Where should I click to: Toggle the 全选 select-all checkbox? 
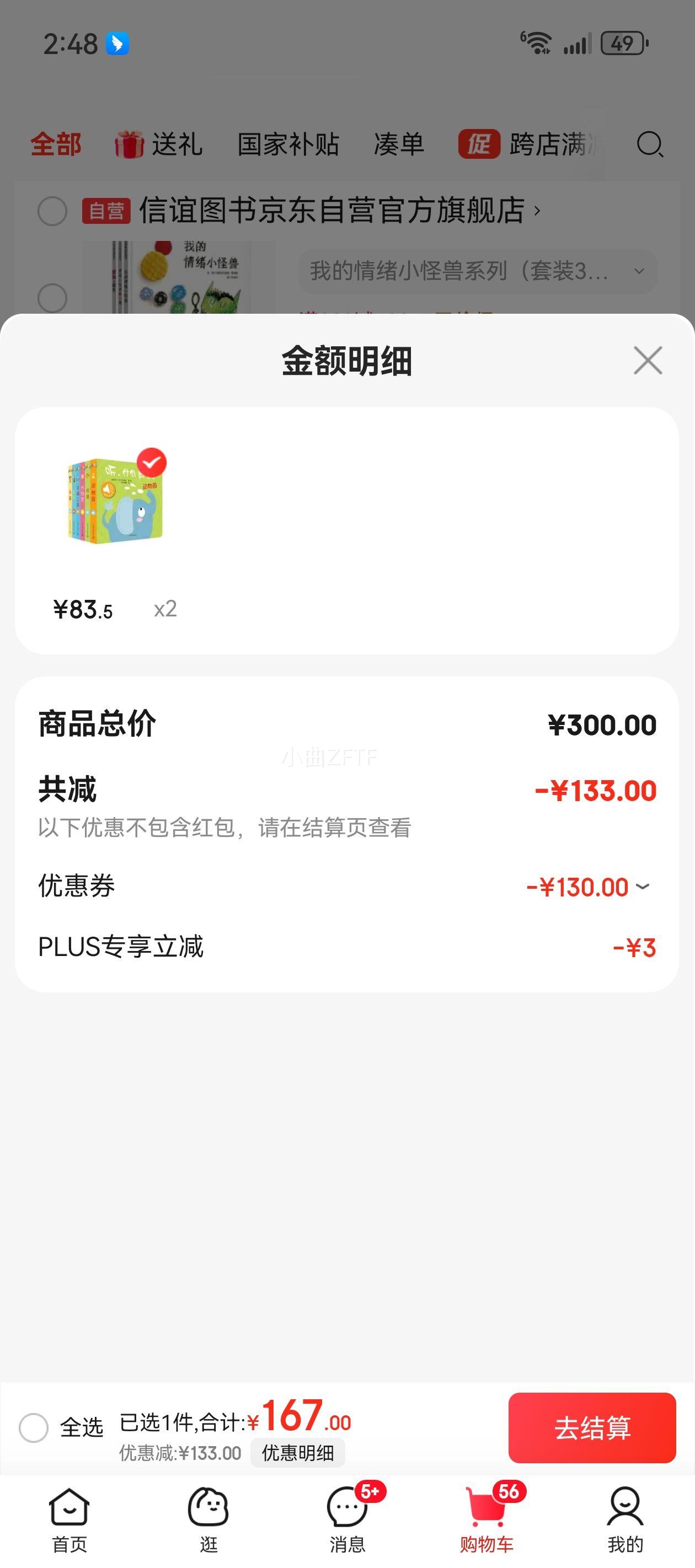34,1427
